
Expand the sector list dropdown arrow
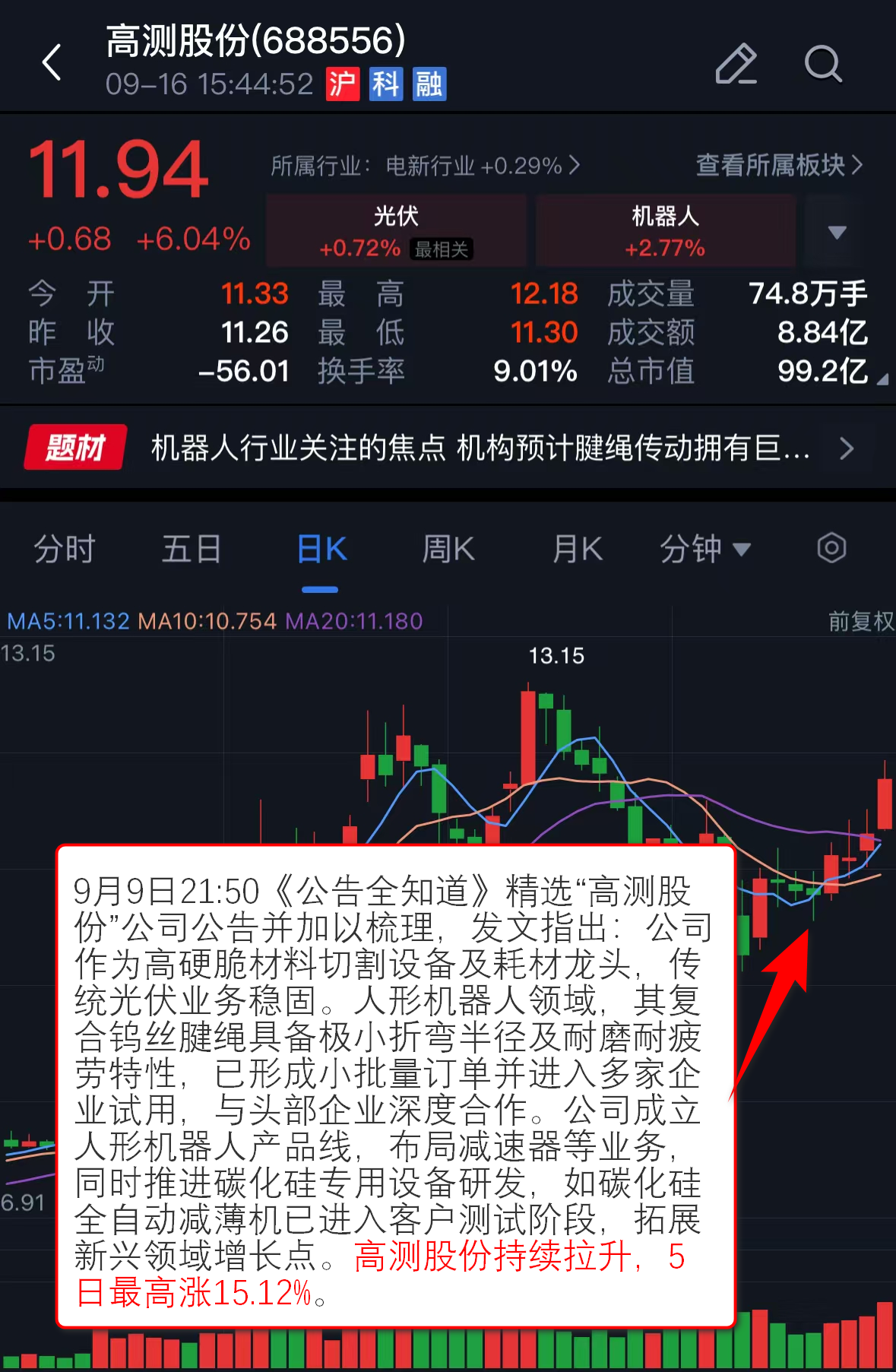837,232
